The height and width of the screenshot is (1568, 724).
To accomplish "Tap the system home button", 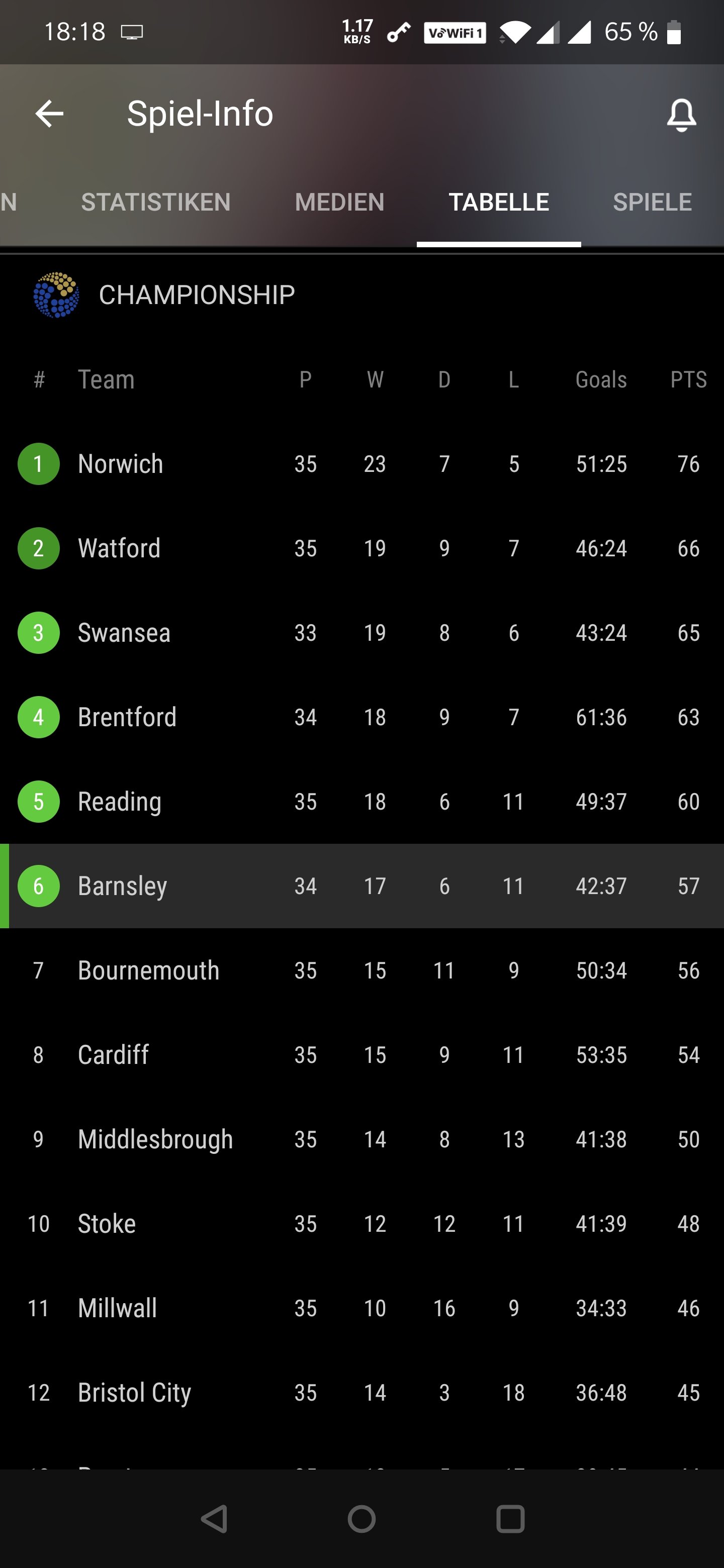I will tap(361, 1519).
